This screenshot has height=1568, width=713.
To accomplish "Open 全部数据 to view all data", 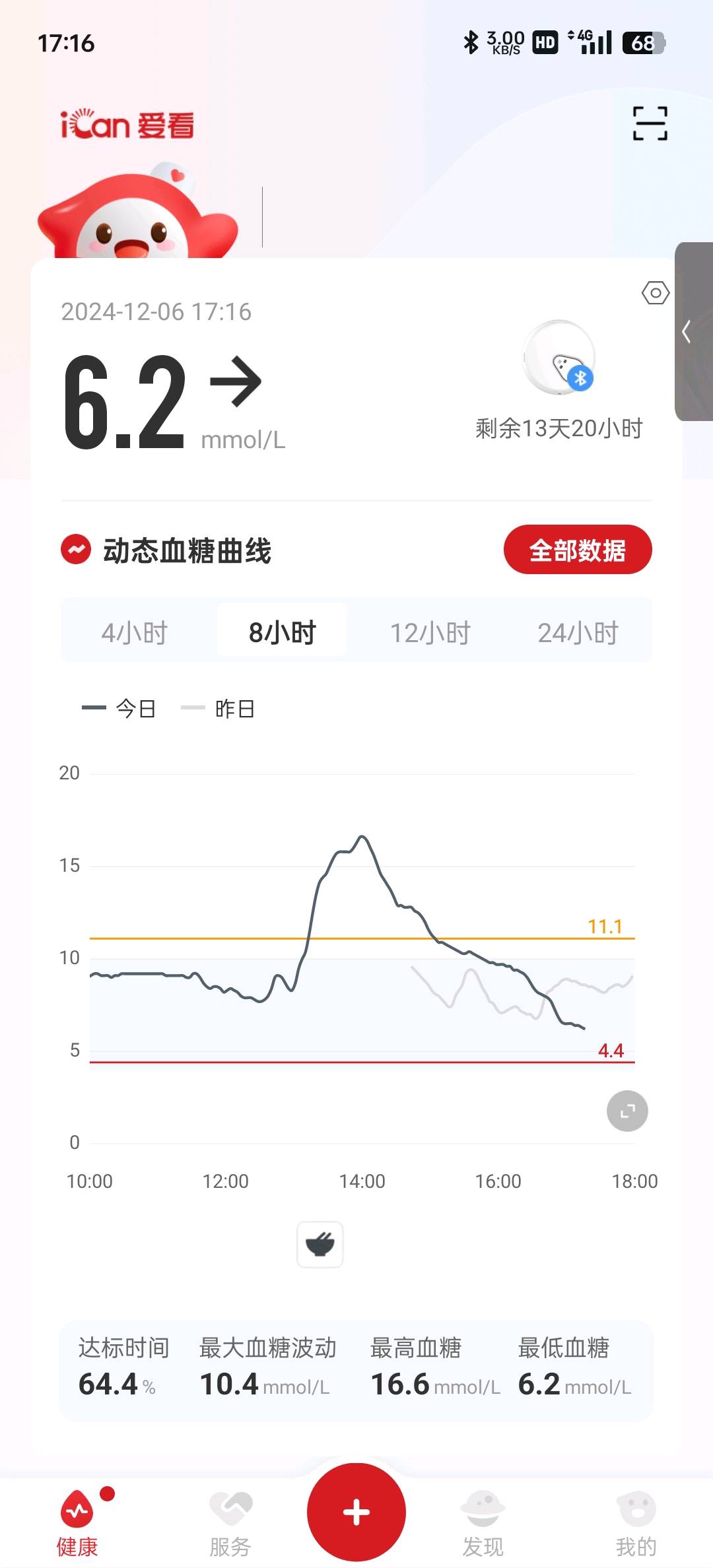I will click(x=577, y=550).
